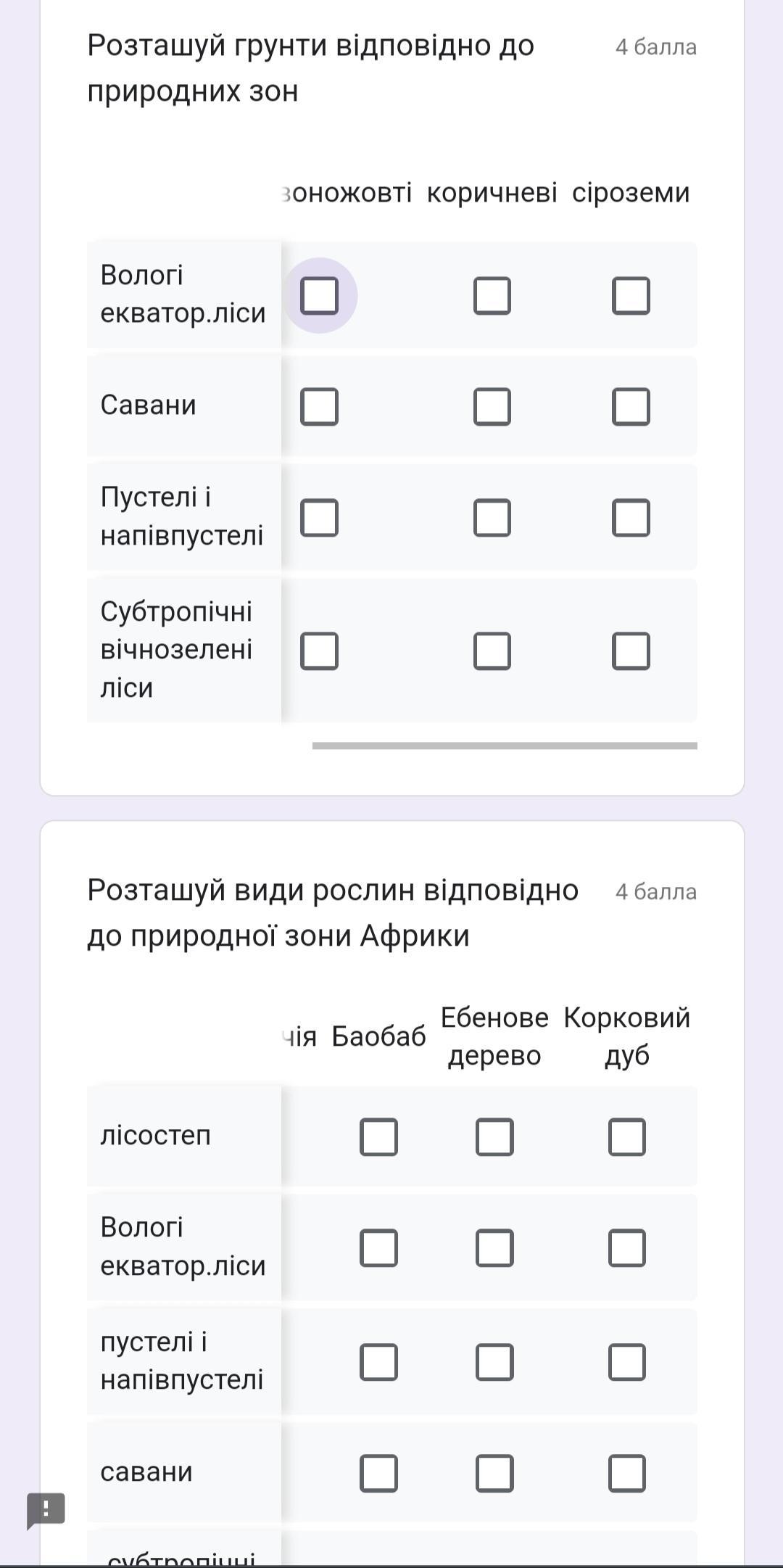Tick Корковий дуб for пустелі і напівпустелі

[x=627, y=1361]
